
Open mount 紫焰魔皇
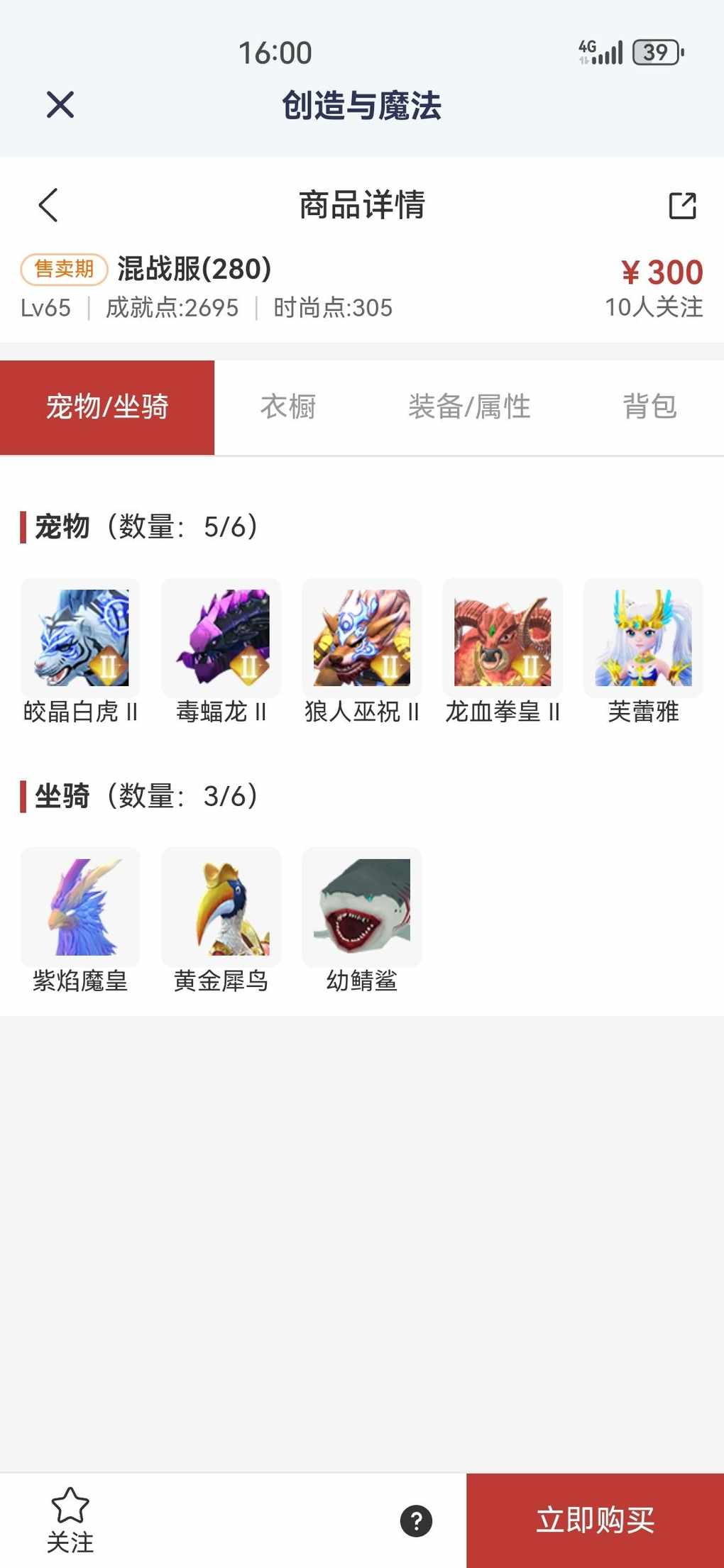coord(81,907)
